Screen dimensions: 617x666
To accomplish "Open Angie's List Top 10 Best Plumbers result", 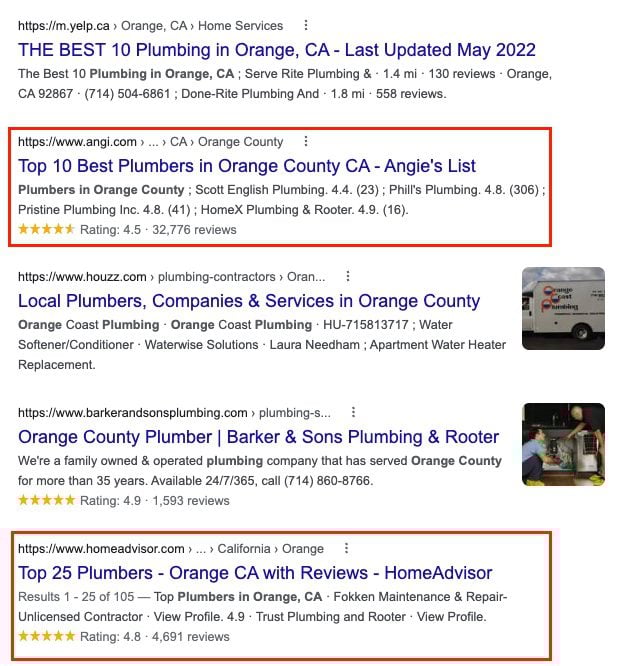I will tap(247, 166).
